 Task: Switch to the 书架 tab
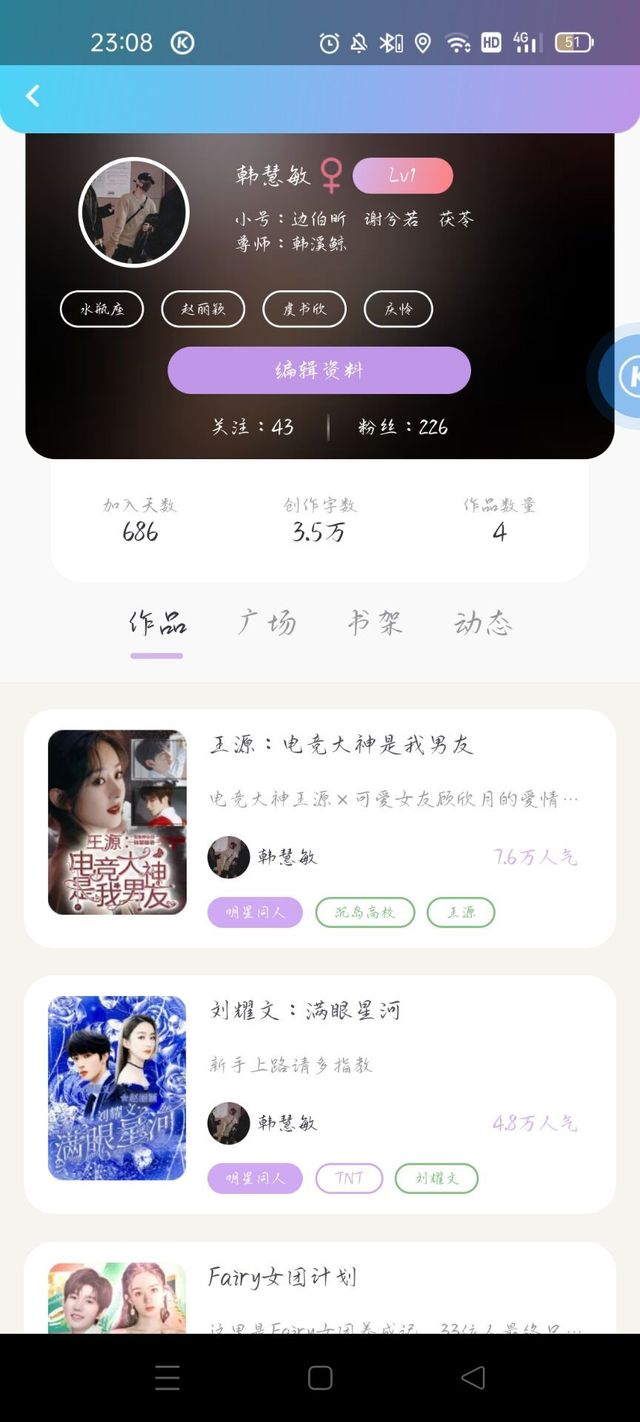coord(375,624)
